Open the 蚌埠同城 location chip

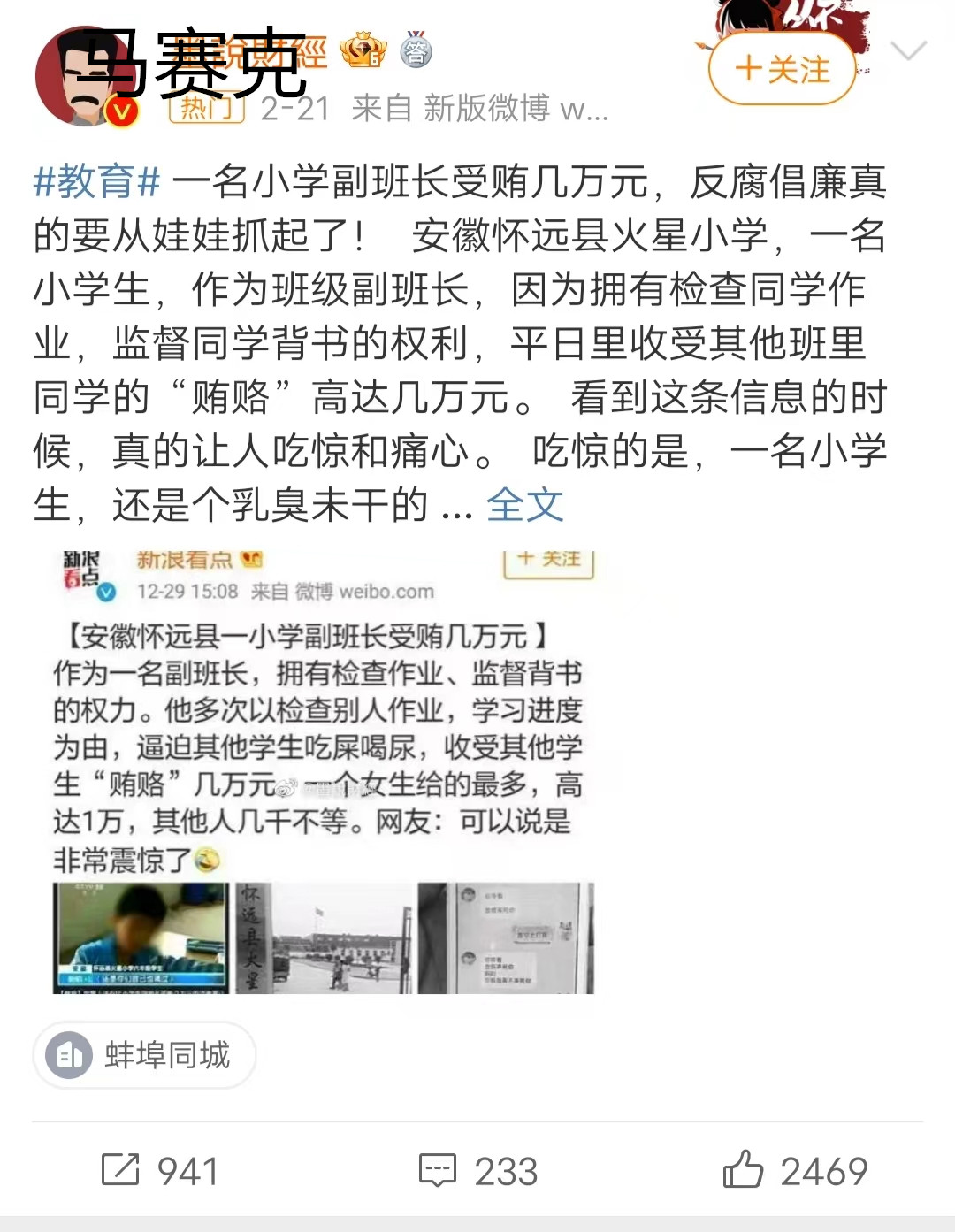(x=145, y=1055)
